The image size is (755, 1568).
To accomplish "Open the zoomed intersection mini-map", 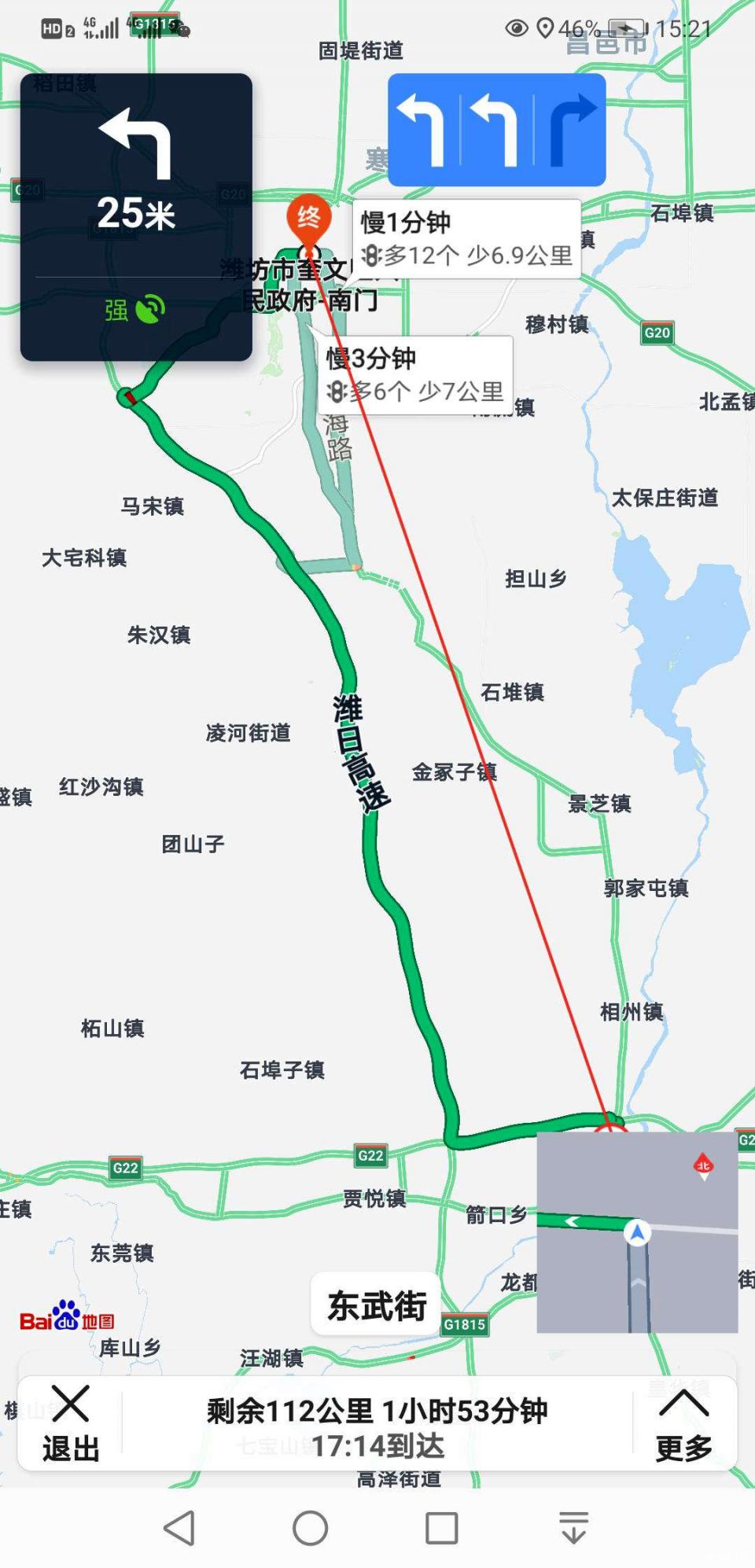I will [x=637, y=1232].
